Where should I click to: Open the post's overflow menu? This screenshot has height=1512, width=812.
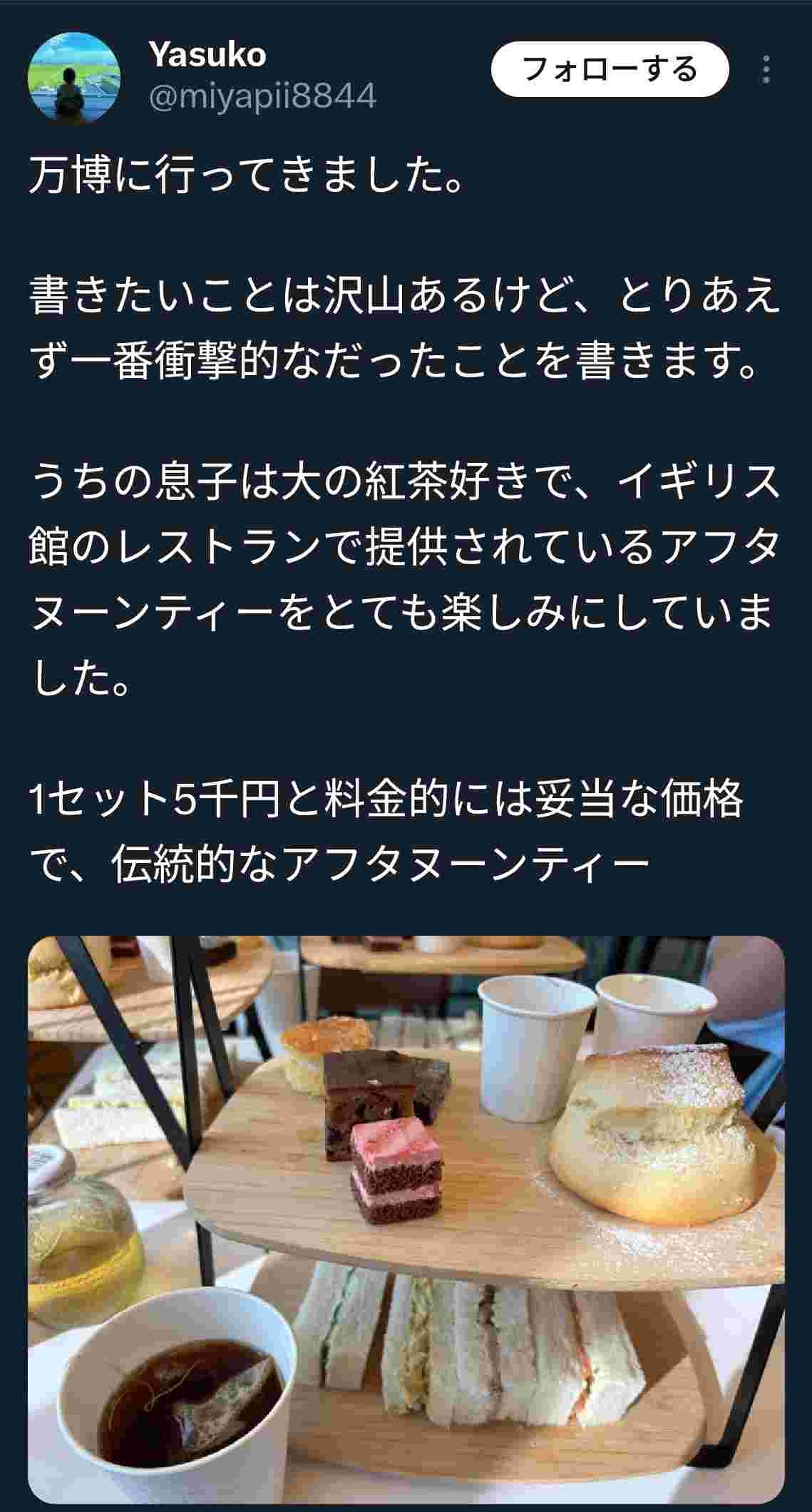pos(767,69)
